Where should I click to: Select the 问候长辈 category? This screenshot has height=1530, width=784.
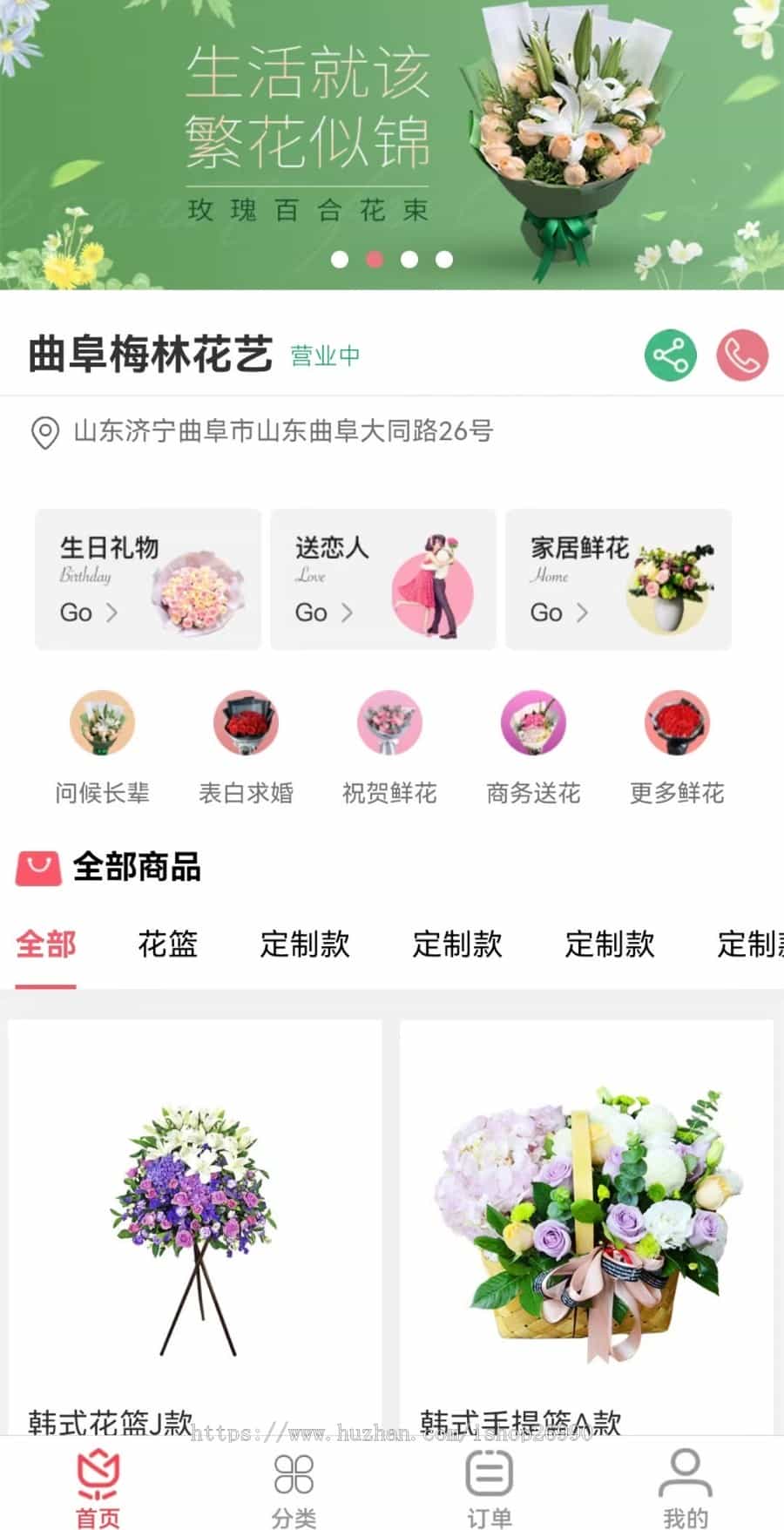tap(102, 745)
